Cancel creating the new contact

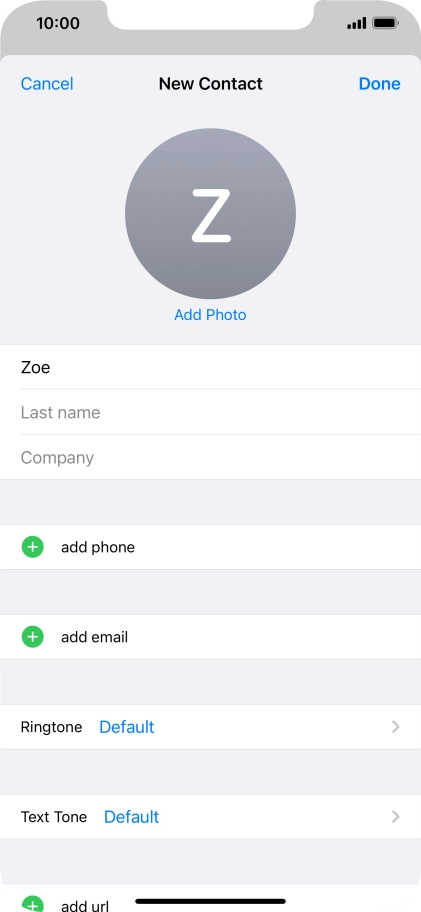click(47, 84)
